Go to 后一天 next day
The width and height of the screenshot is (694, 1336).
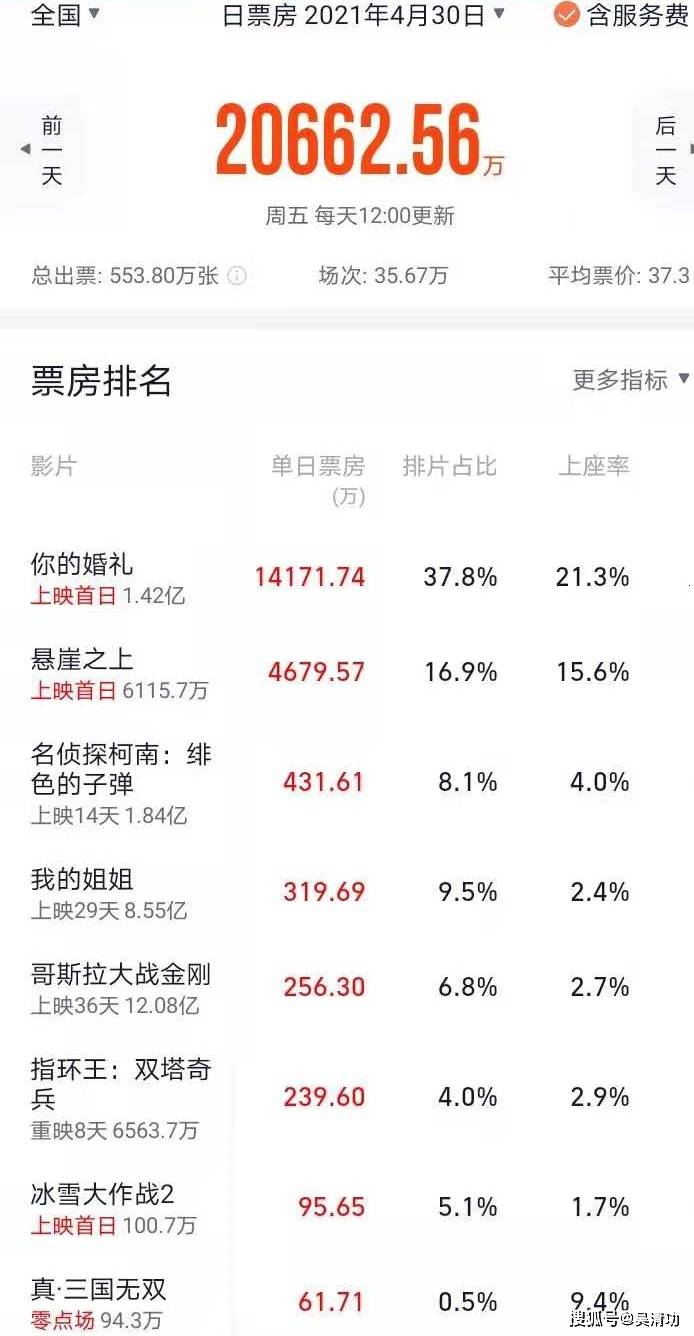coord(664,150)
